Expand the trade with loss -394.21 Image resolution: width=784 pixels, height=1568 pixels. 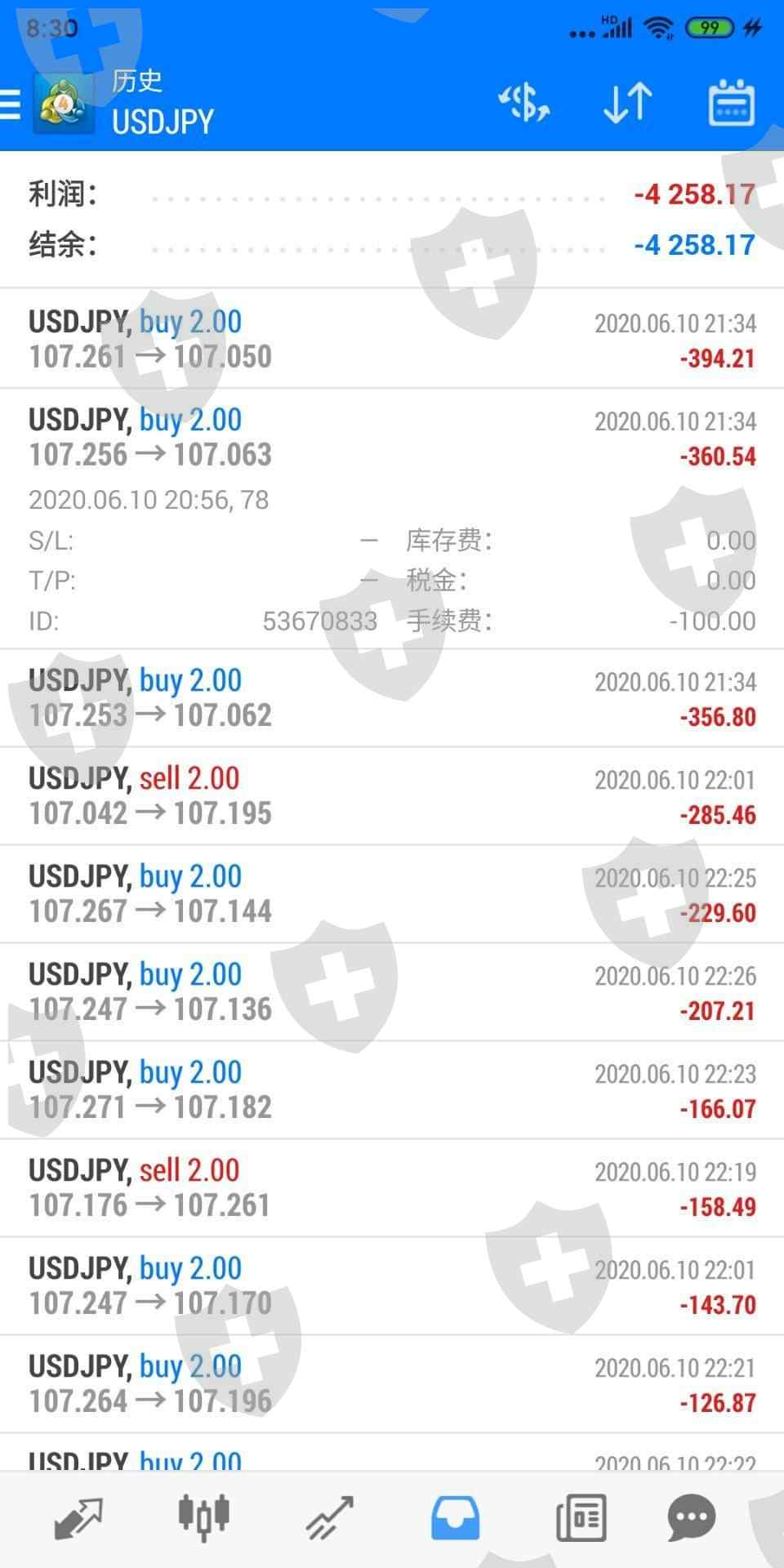point(392,339)
